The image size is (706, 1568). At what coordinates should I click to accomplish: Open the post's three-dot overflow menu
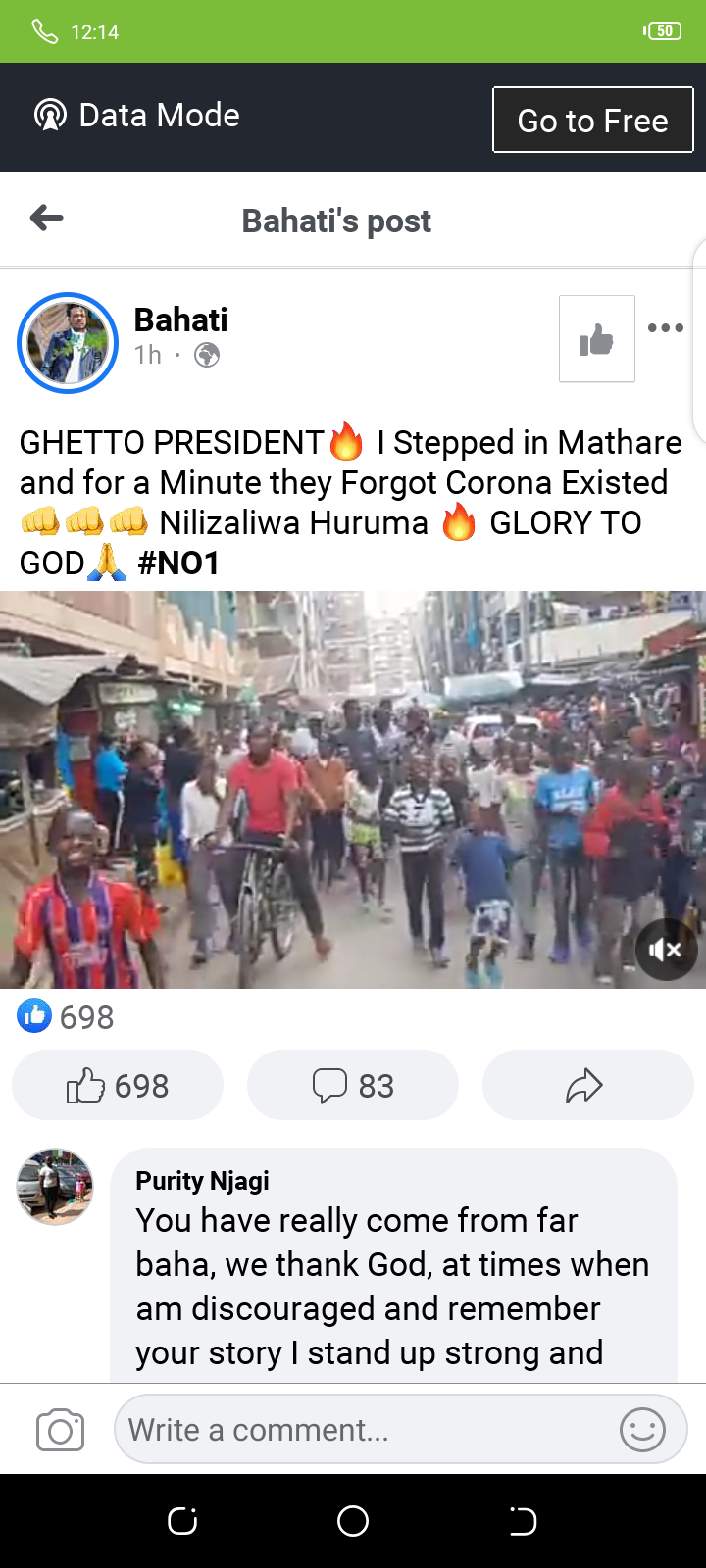pyautogui.click(x=666, y=328)
